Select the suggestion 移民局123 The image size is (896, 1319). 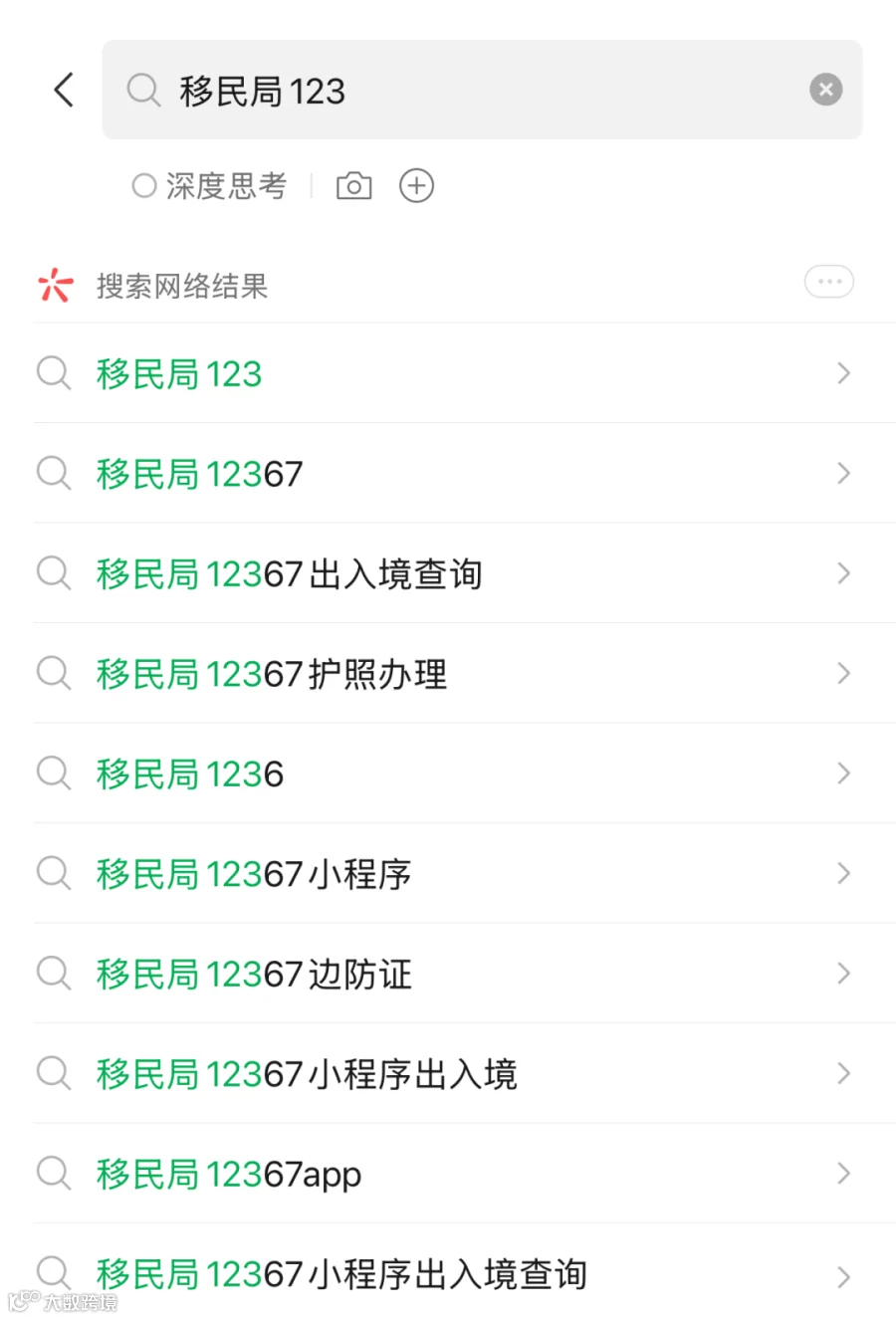[x=464, y=374]
